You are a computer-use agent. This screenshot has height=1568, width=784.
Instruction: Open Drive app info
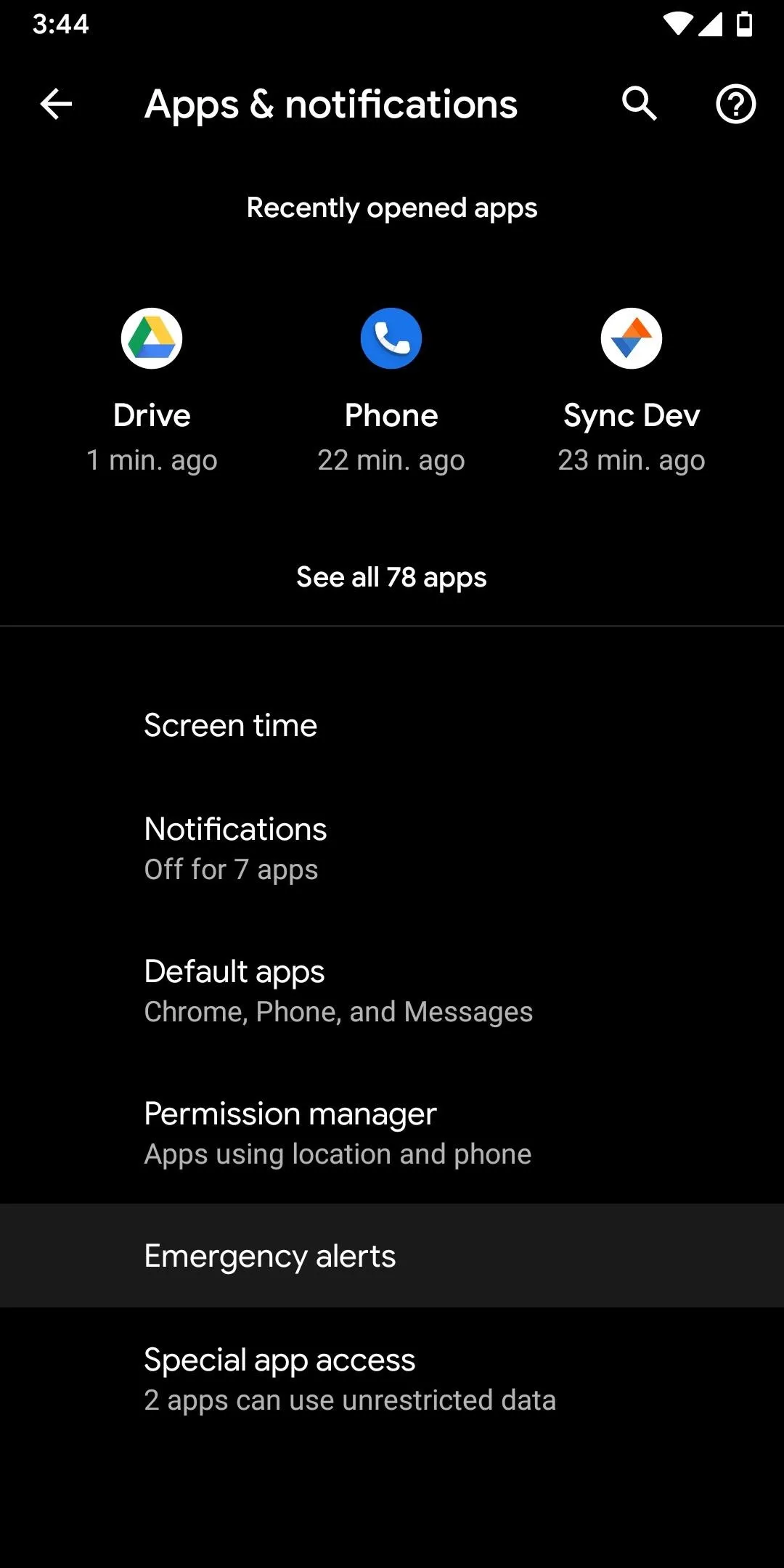(x=152, y=391)
